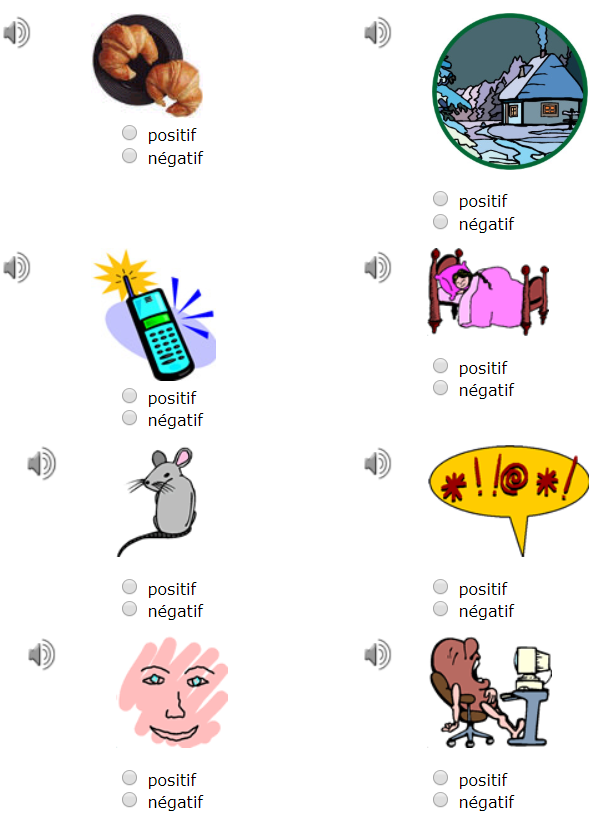
Task: Select négatif under the person in bed
Action: [x=440, y=389]
